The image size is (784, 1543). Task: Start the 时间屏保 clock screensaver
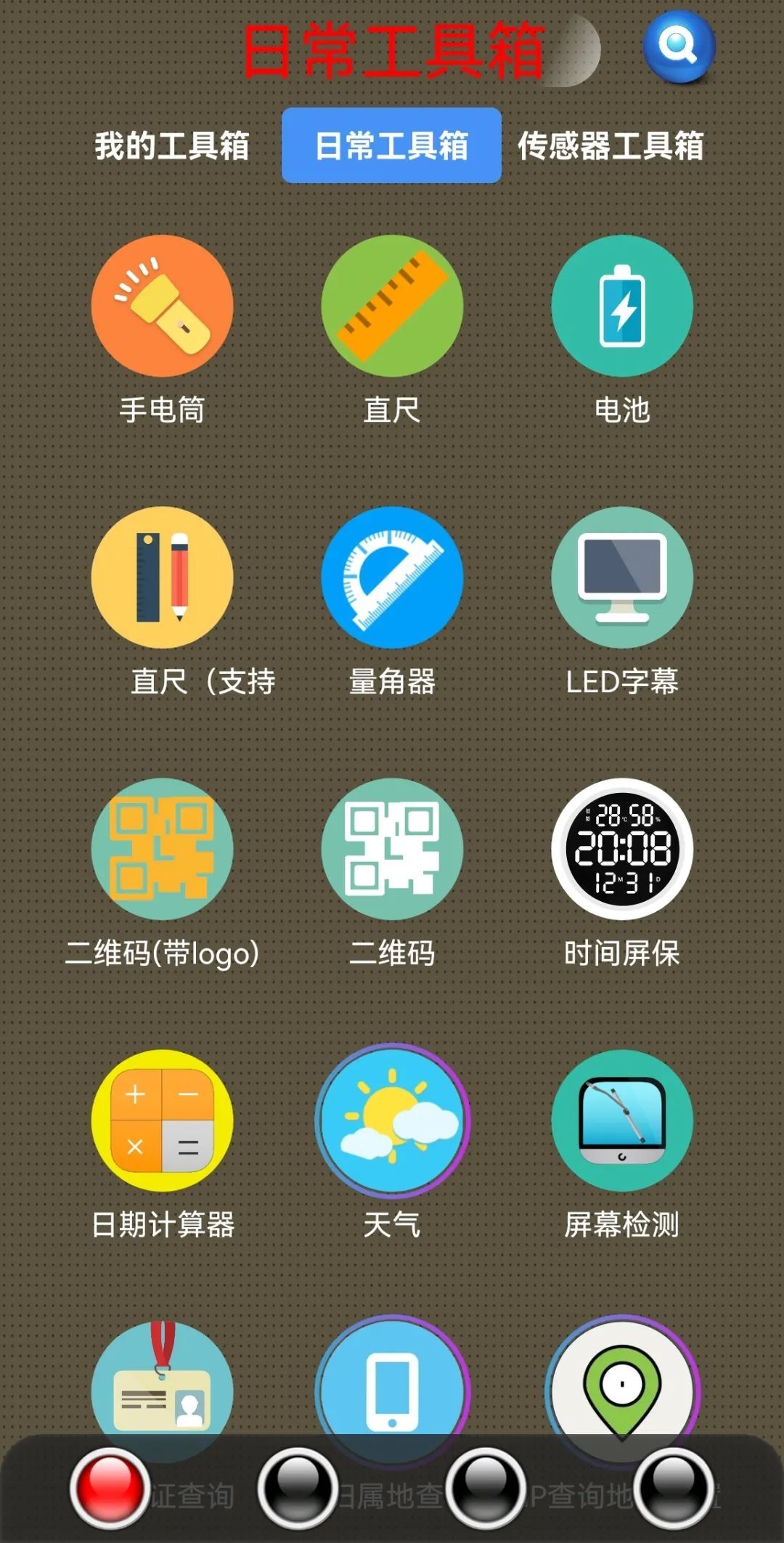click(622, 849)
